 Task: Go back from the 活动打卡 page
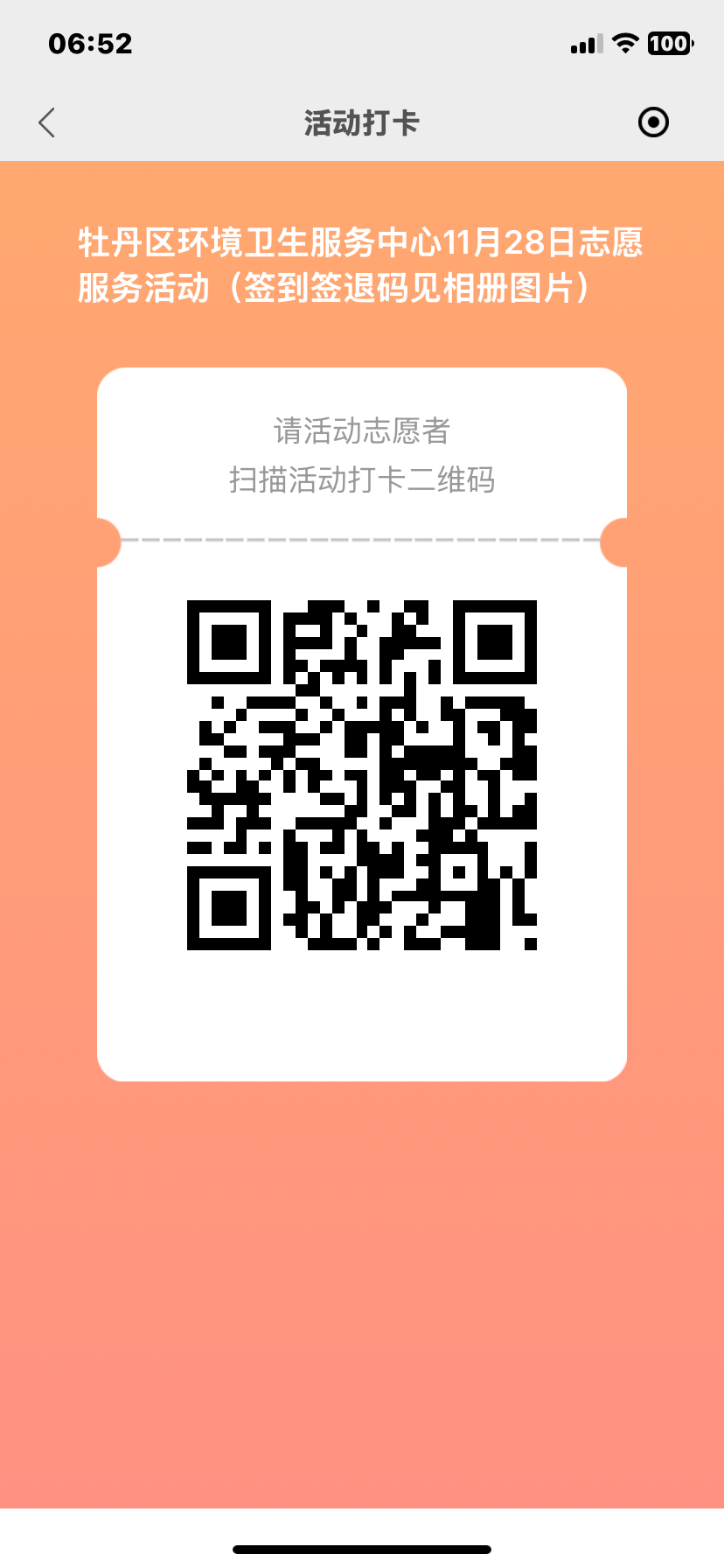pyautogui.click(x=47, y=122)
